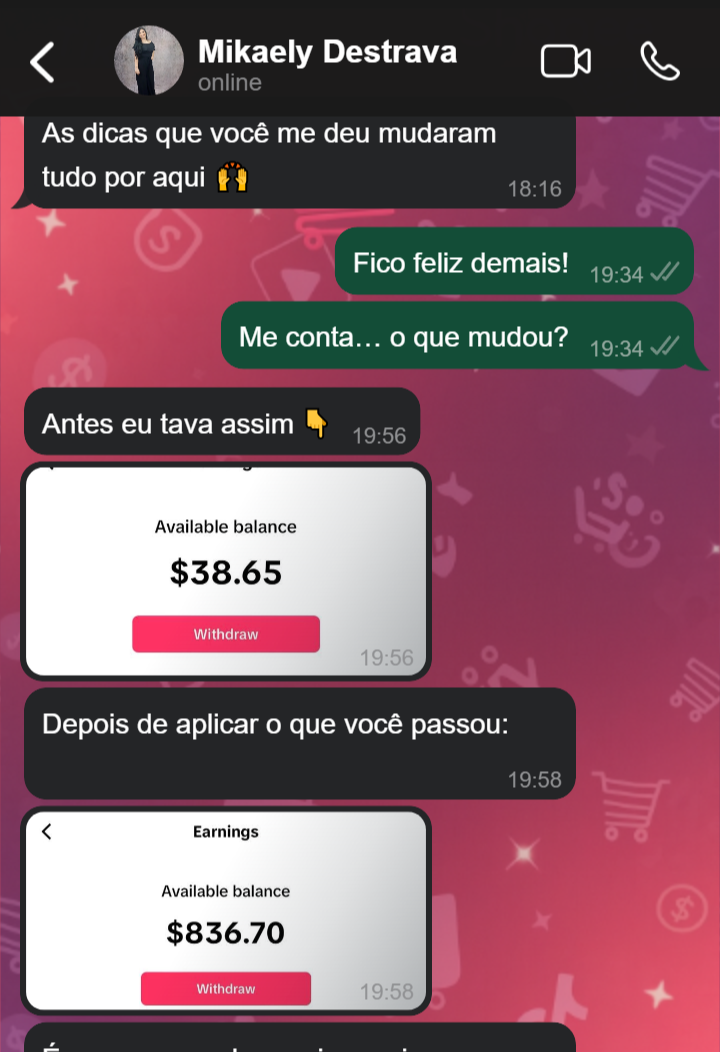This screenshot has height=1052, width=720.
Task: Open the image showing $836.70 balance
Action: [226, 909]
